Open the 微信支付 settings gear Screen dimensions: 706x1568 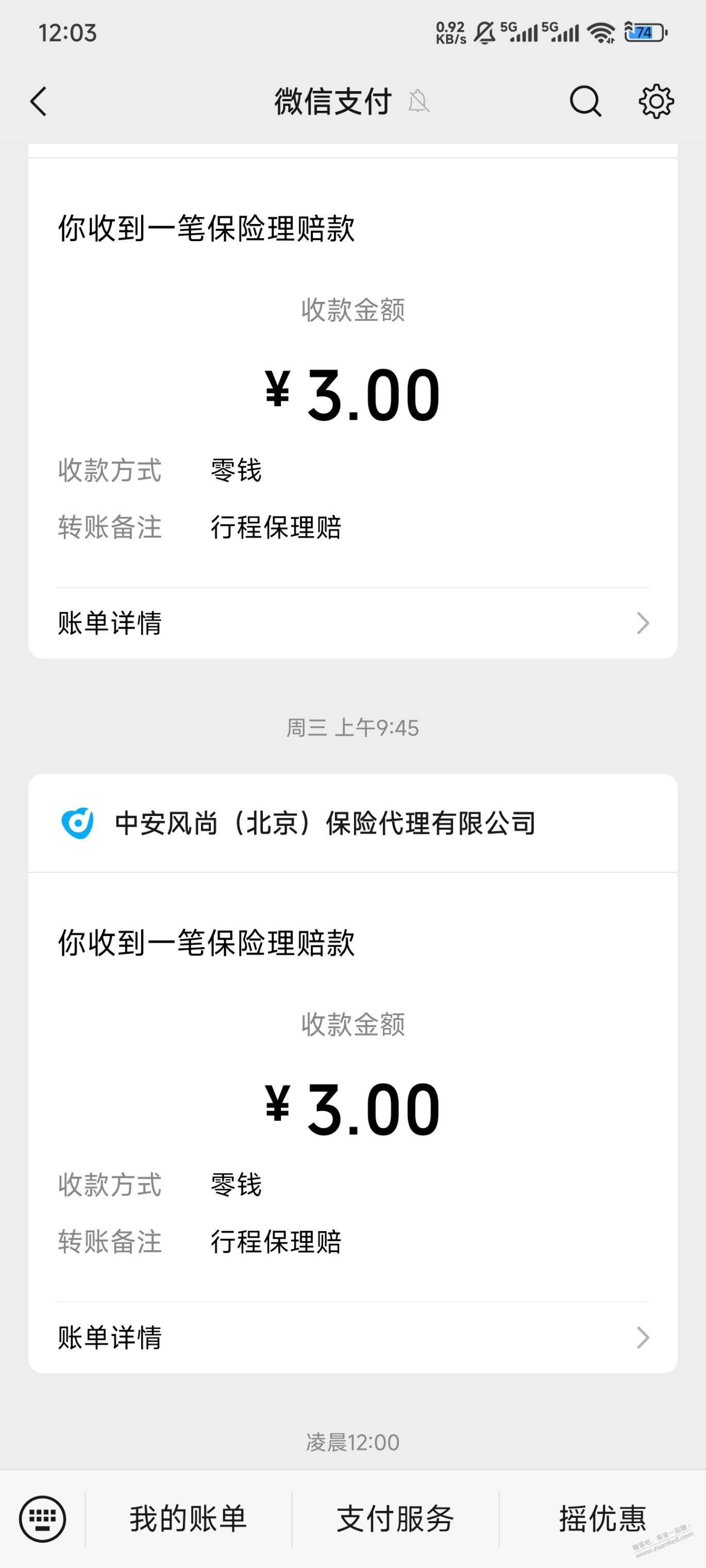655,101
